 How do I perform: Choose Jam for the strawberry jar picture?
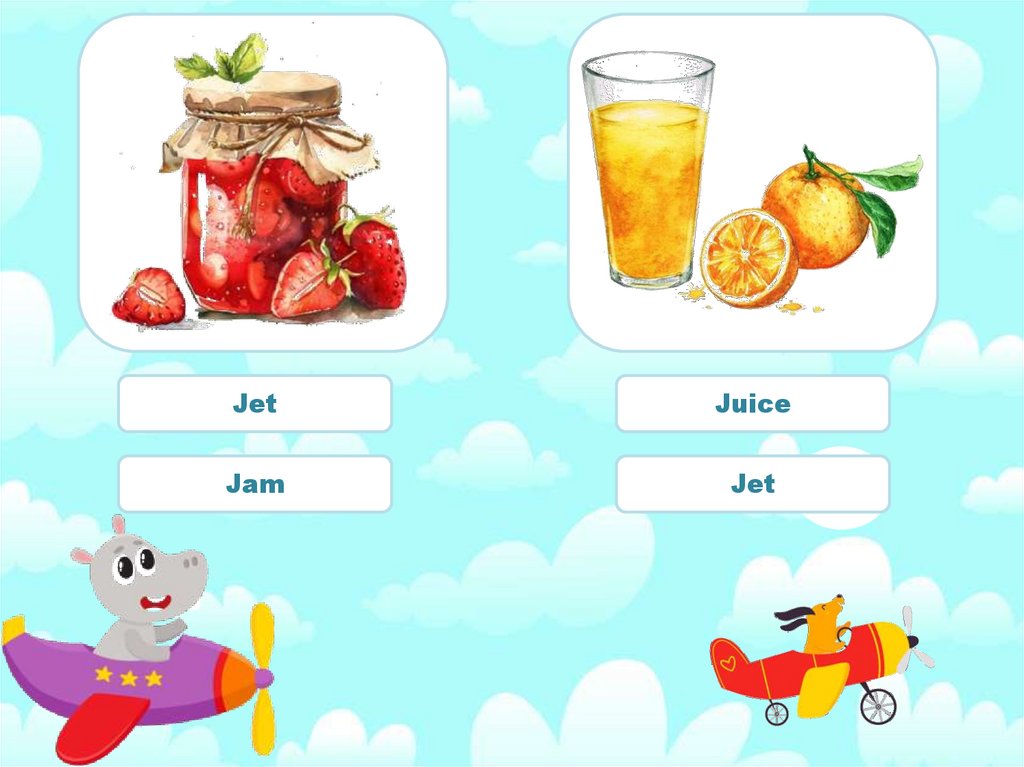254,484
